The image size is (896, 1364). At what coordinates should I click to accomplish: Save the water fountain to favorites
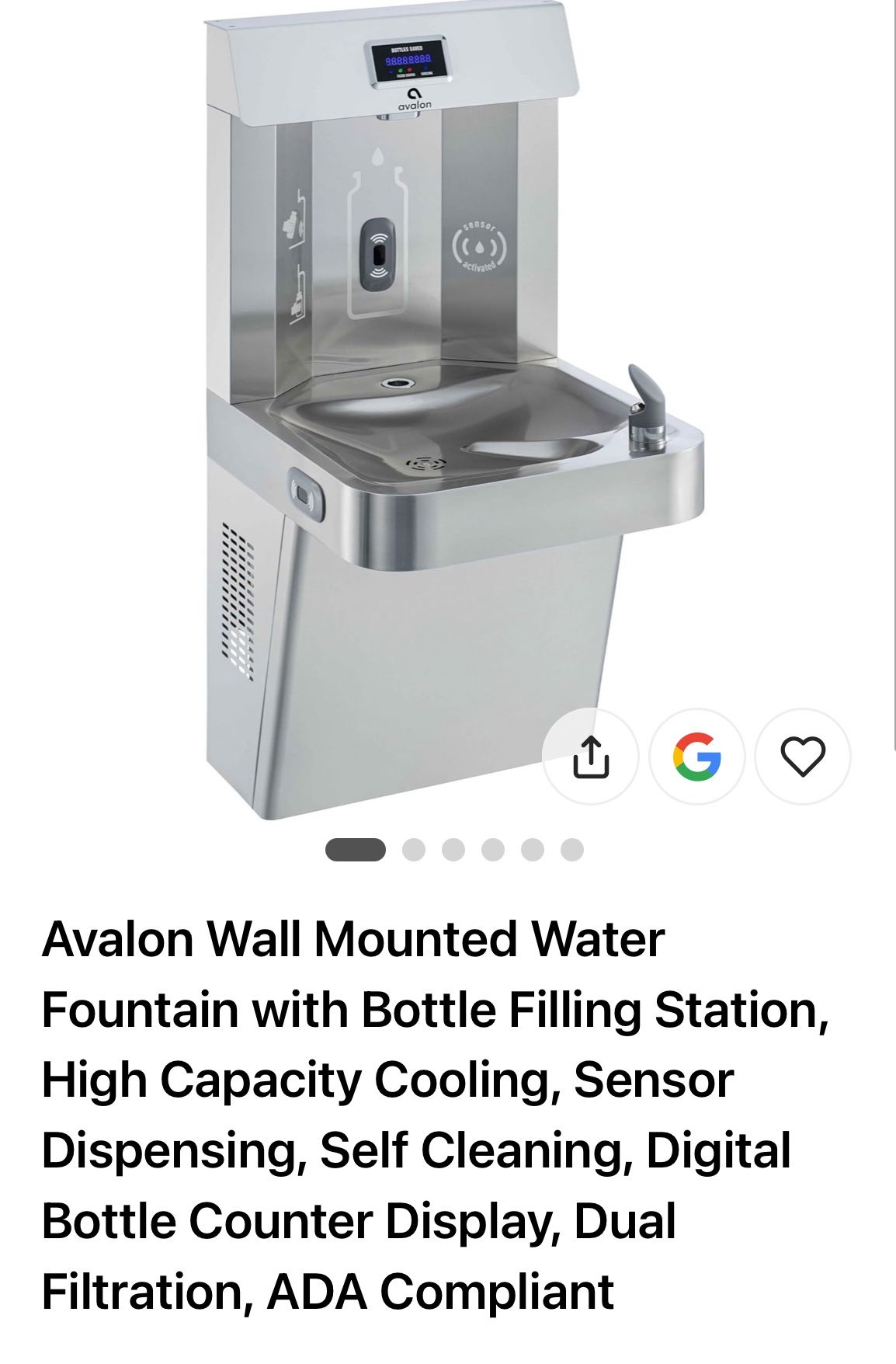(802, 757)
